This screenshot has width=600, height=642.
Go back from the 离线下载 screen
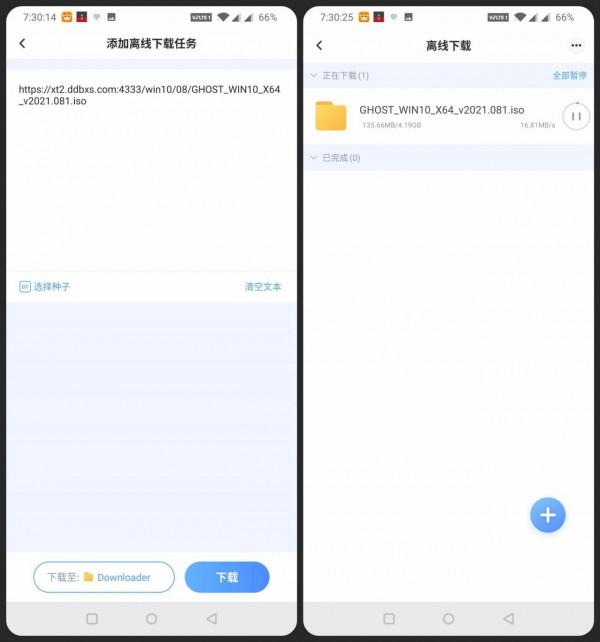click(320, 45)
